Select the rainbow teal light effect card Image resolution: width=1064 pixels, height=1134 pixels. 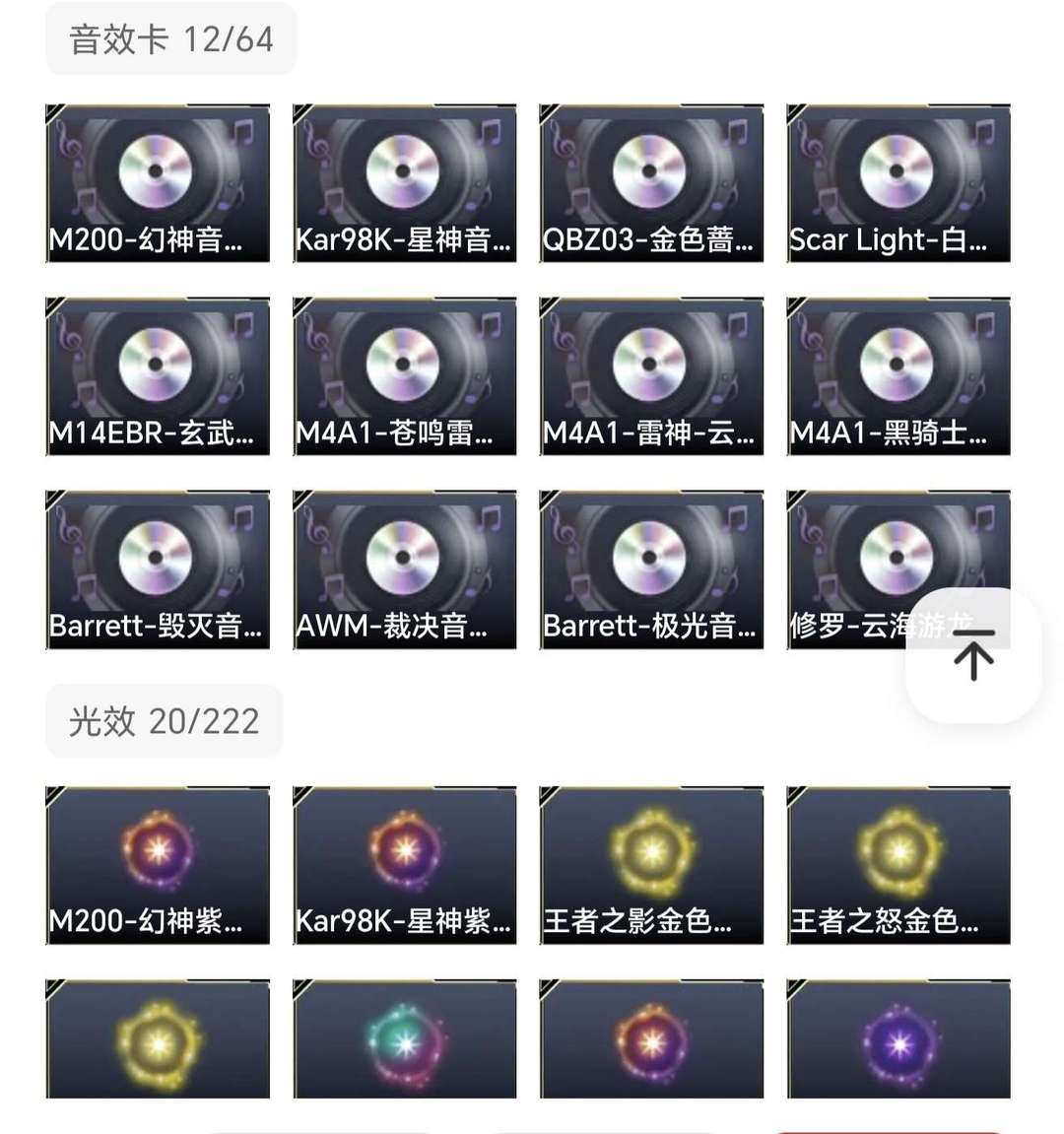click(x=404, y=1036)
